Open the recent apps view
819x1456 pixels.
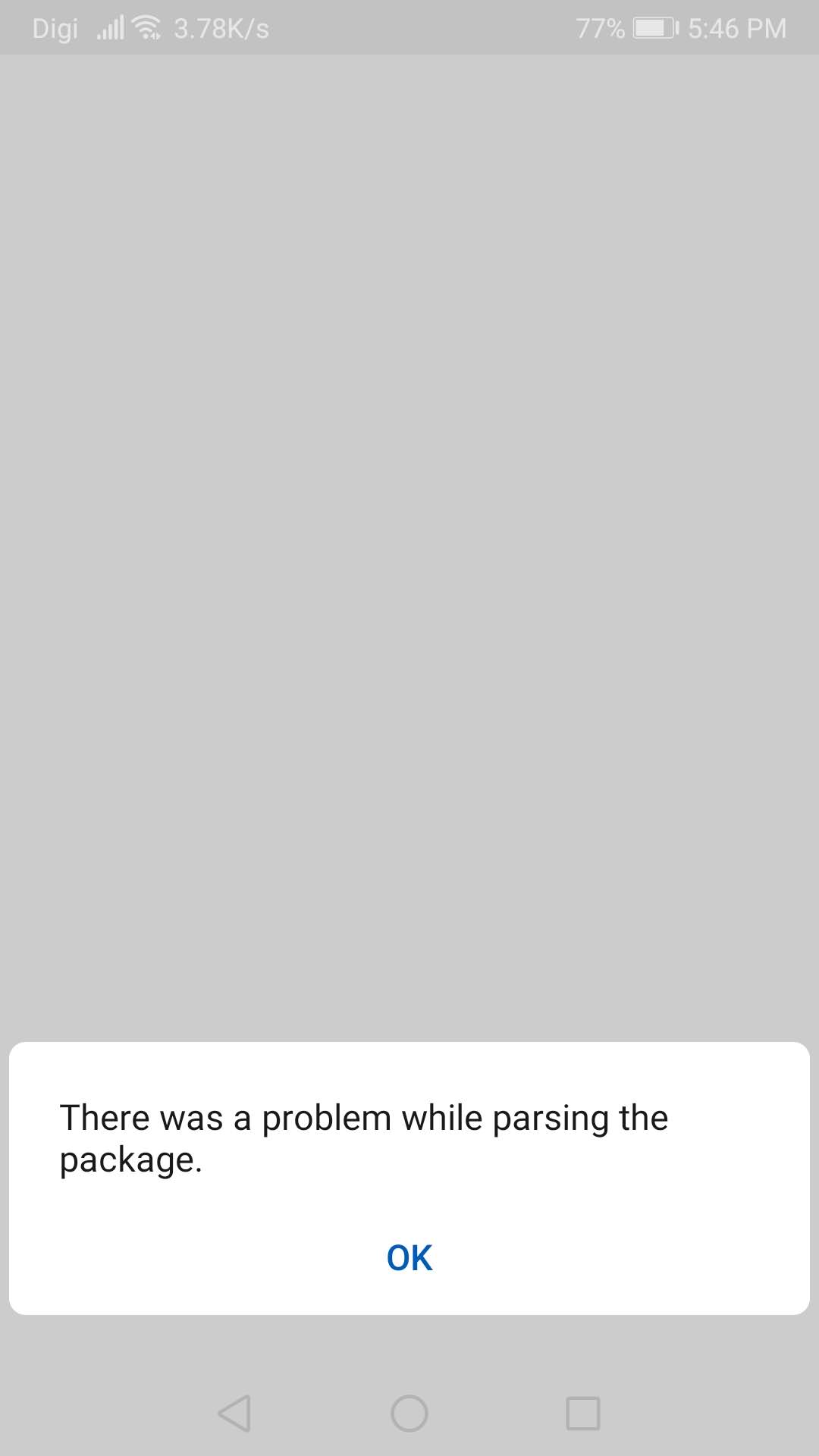pyautogui.click(x=583, y=1414)
